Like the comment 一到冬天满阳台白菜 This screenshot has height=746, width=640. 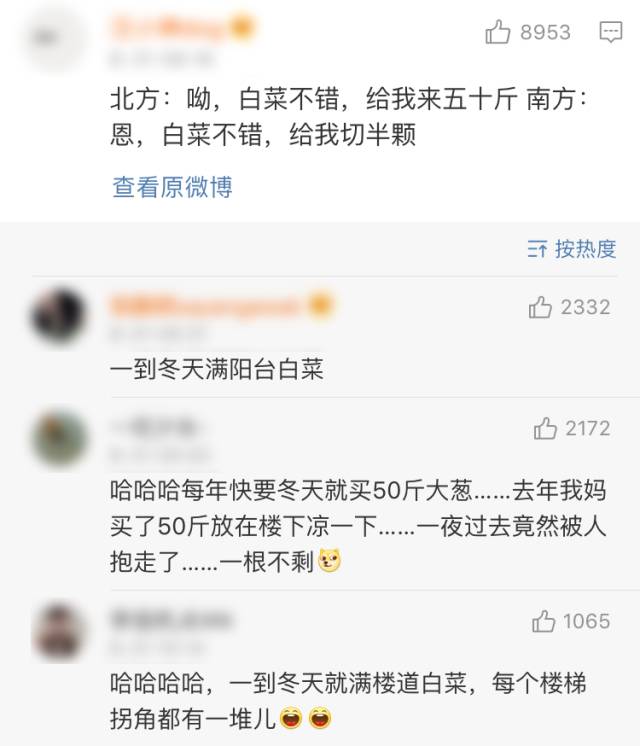click(x=541, y=307)
